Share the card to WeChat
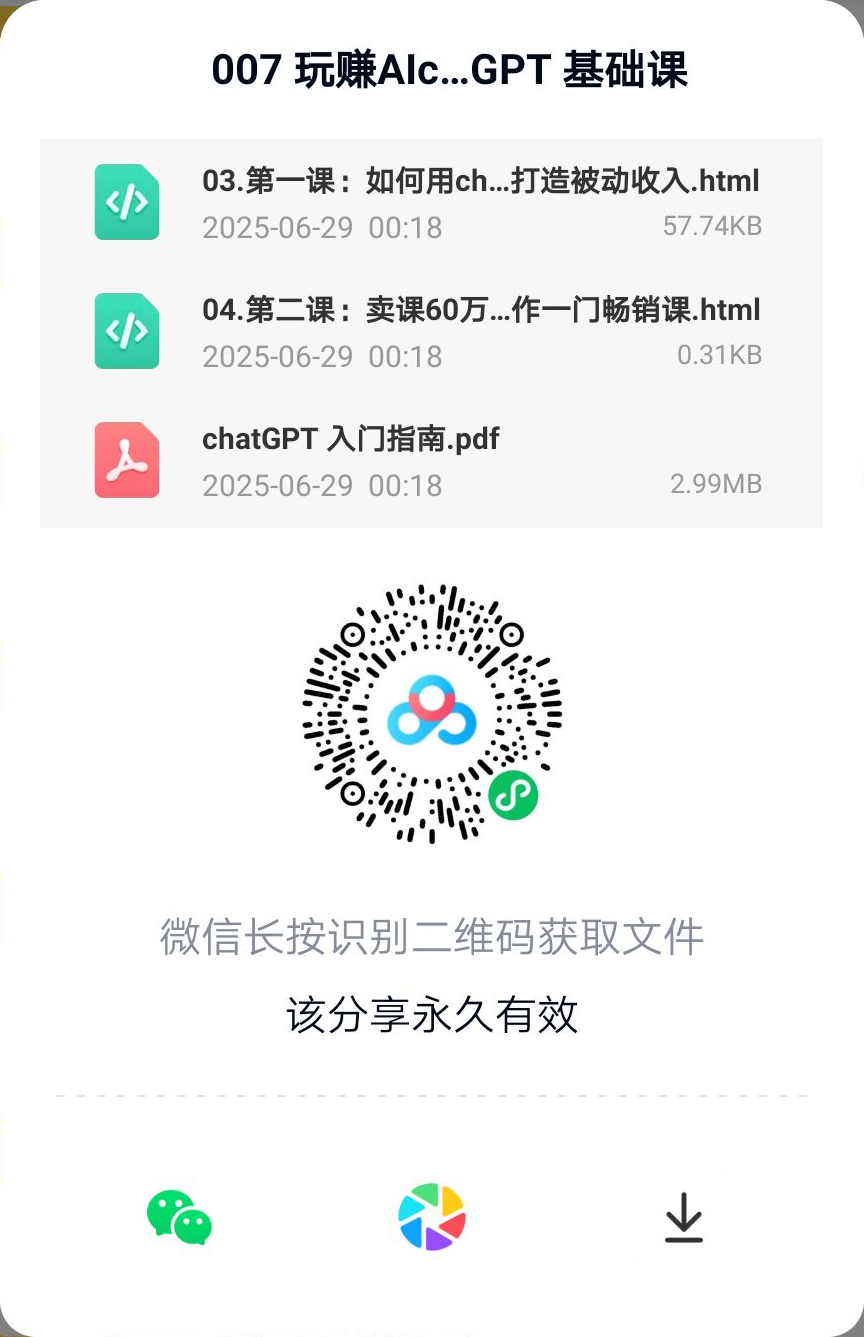This screenshot has width=864, height=1337. point(179,1217)
